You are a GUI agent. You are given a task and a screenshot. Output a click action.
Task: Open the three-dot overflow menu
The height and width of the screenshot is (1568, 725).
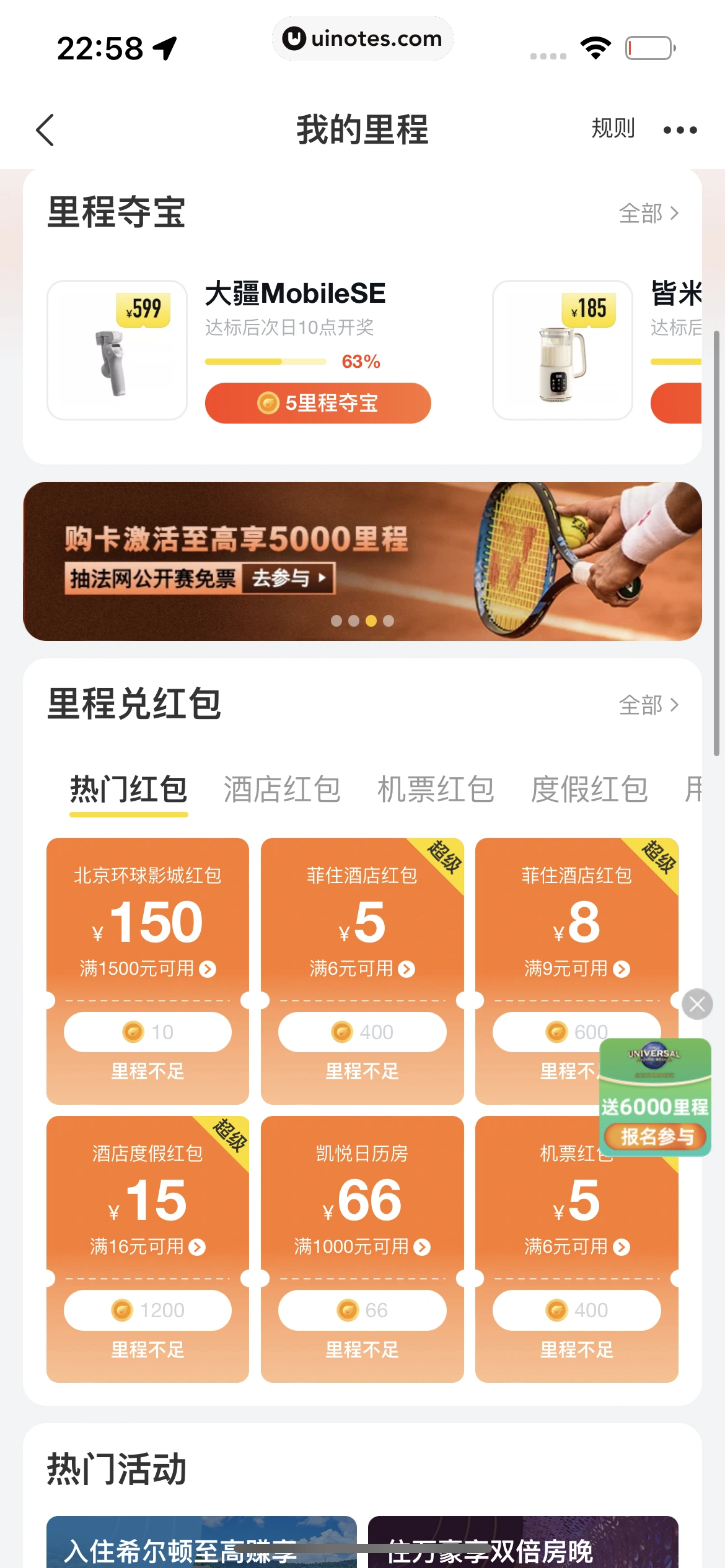680,130
